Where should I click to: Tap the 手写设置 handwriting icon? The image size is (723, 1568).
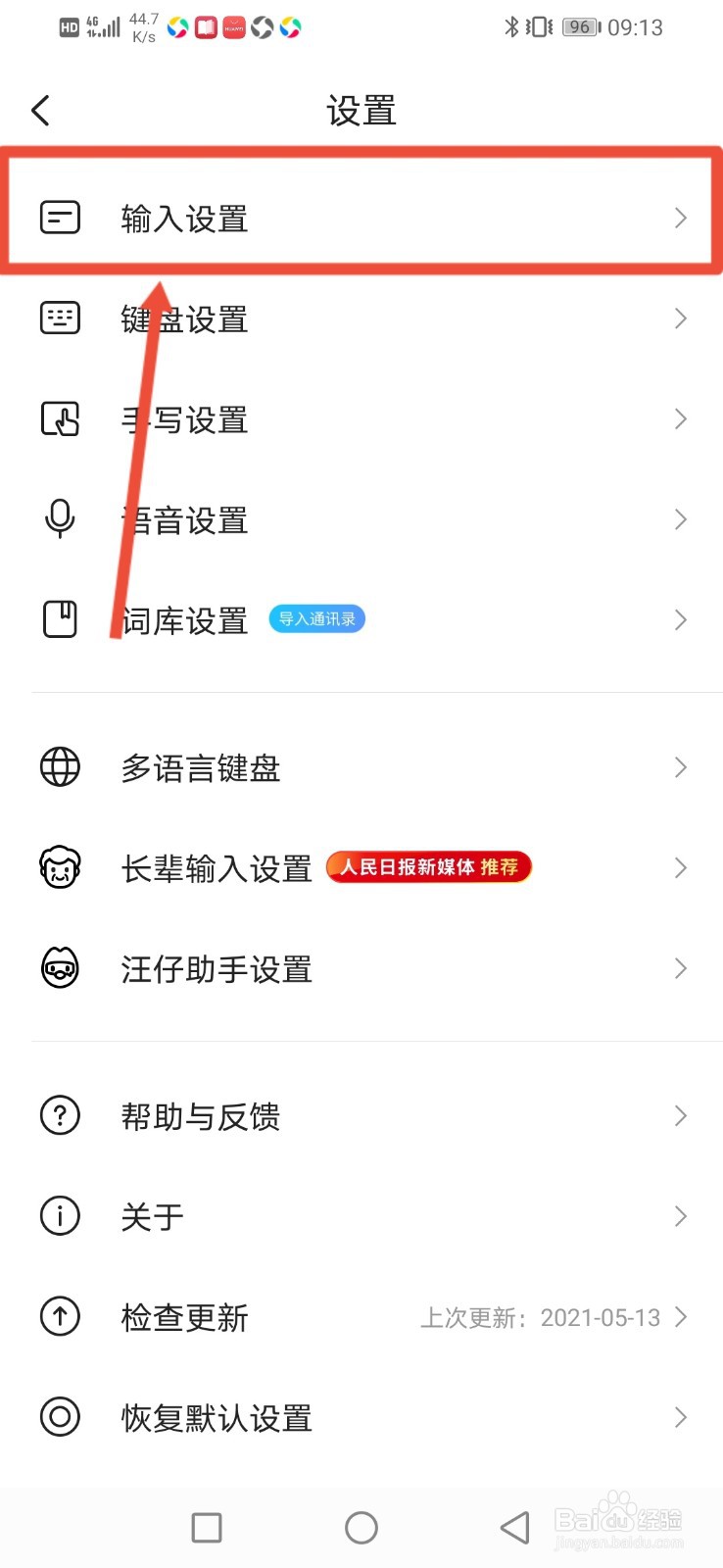tap(60, 418)
